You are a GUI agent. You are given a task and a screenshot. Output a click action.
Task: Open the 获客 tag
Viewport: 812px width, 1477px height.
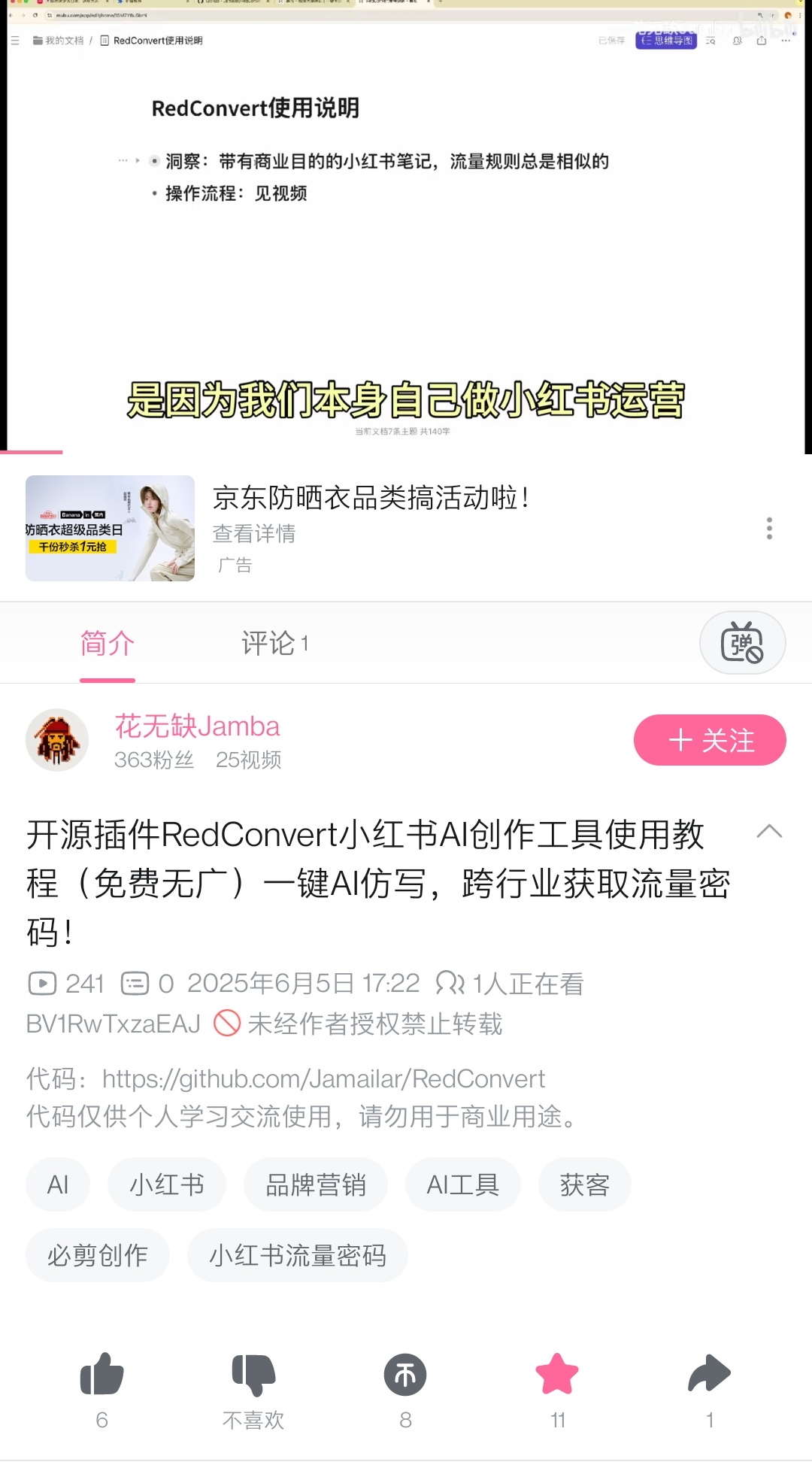(x=584, y=1185)
